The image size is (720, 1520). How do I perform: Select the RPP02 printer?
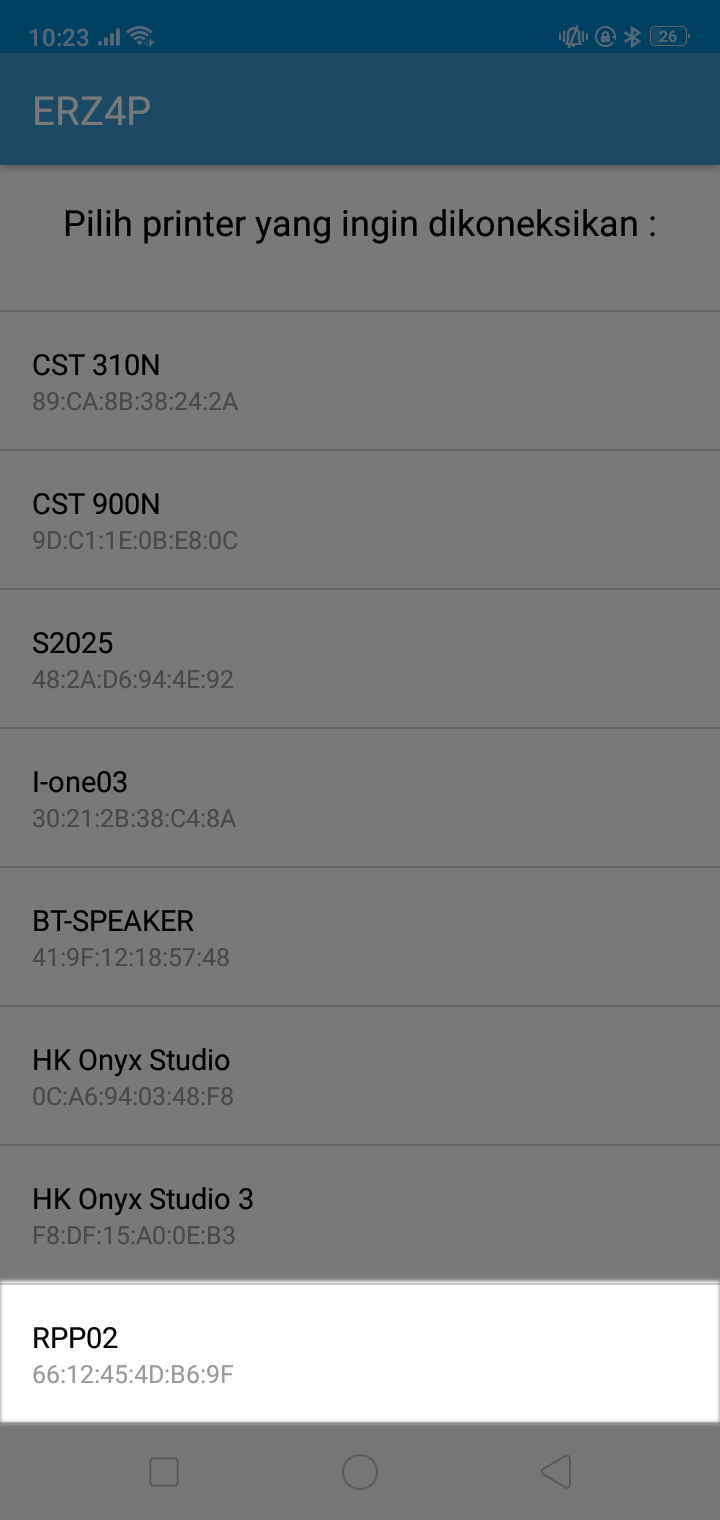pyautogui.click(x=360, y=1353)
